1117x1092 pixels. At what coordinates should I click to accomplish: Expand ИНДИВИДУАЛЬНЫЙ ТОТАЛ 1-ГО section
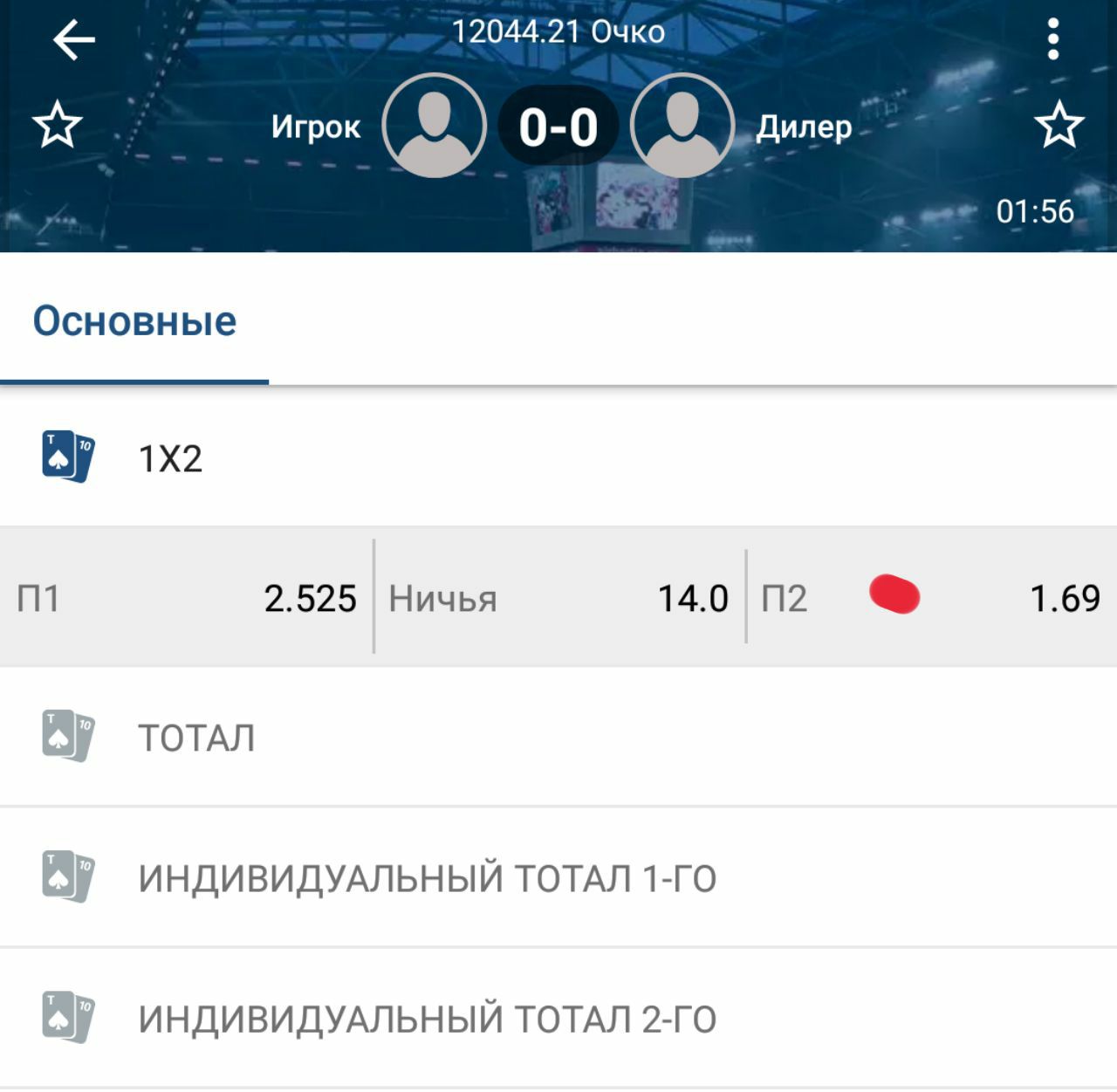coord(558,878)
